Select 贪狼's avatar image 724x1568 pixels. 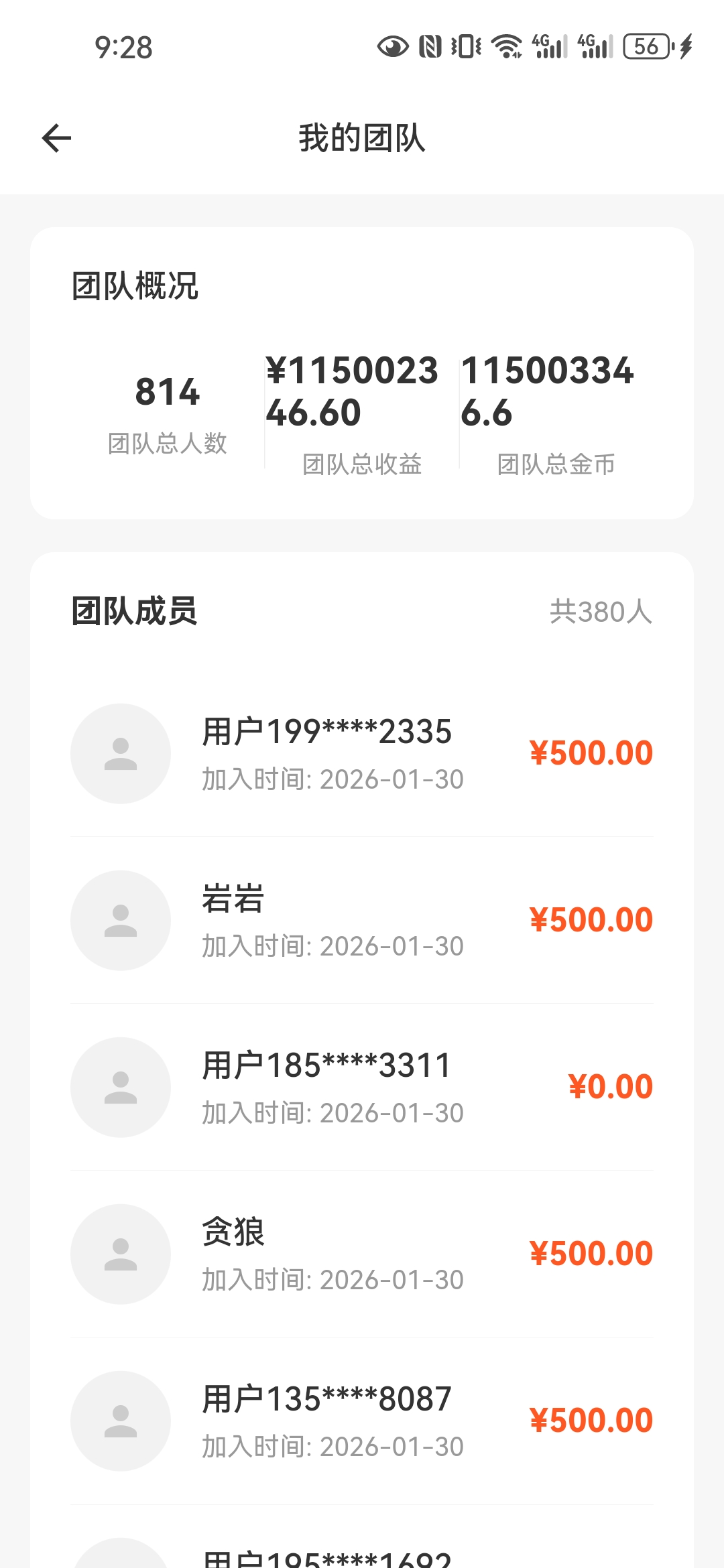point(120,1255)
